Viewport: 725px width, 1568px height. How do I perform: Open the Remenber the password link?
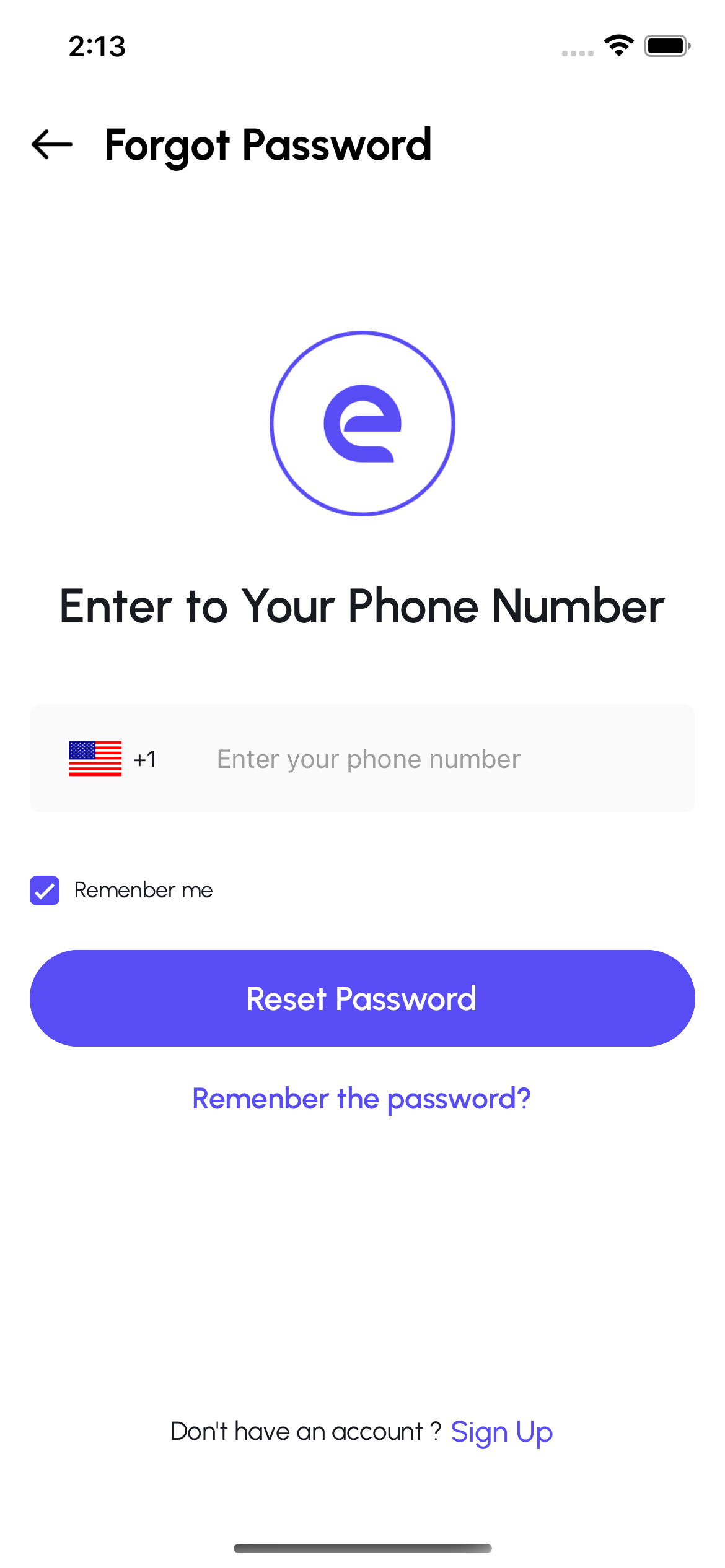[x=361, y=1099]
